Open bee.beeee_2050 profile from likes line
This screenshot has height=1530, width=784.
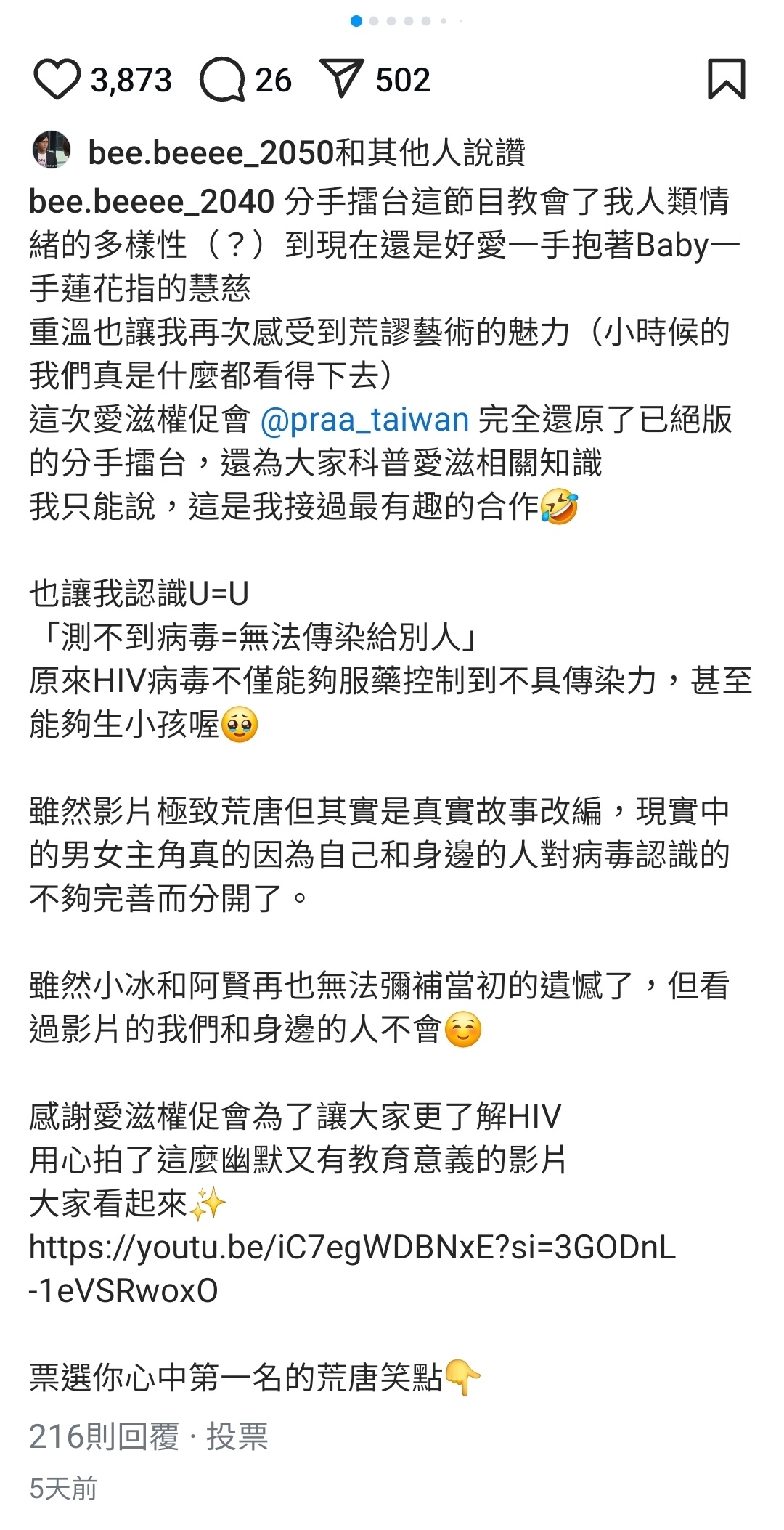point(211,152)
